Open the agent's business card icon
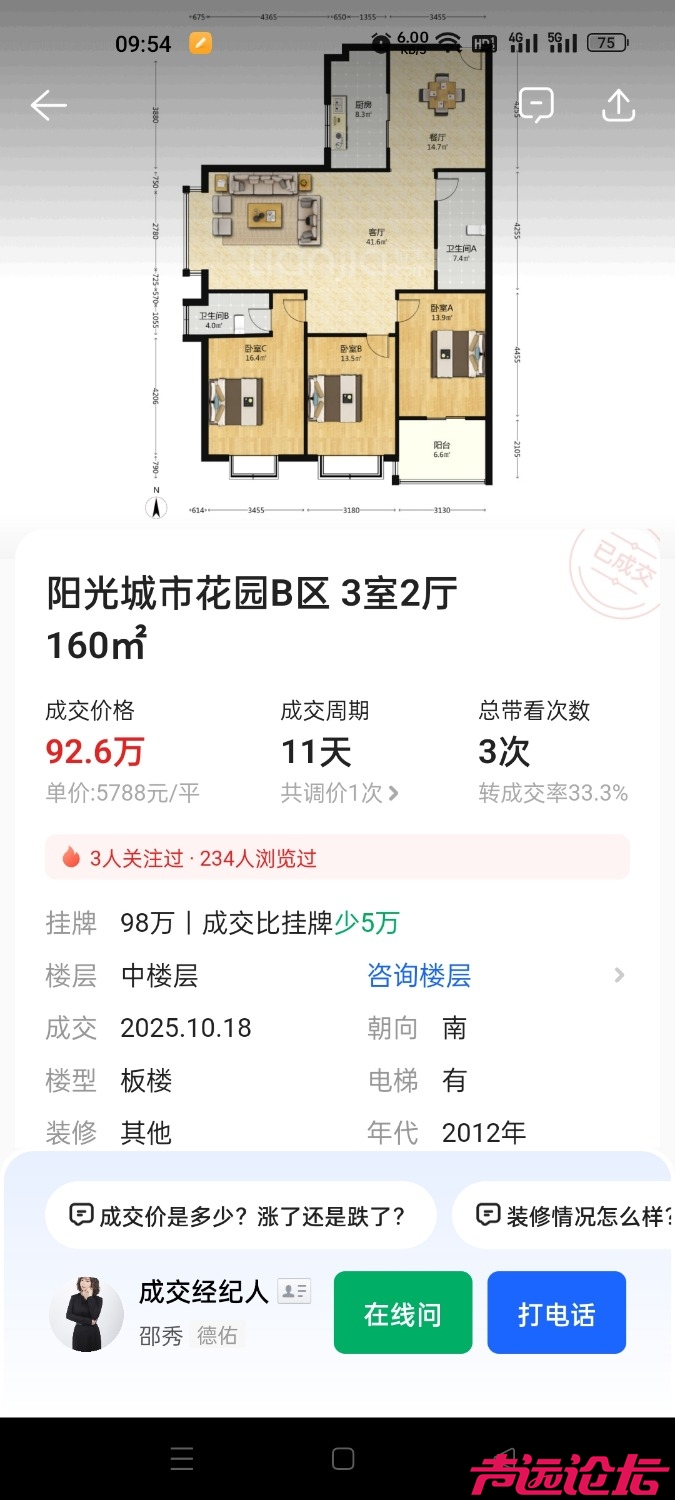 click(294, 1292)
